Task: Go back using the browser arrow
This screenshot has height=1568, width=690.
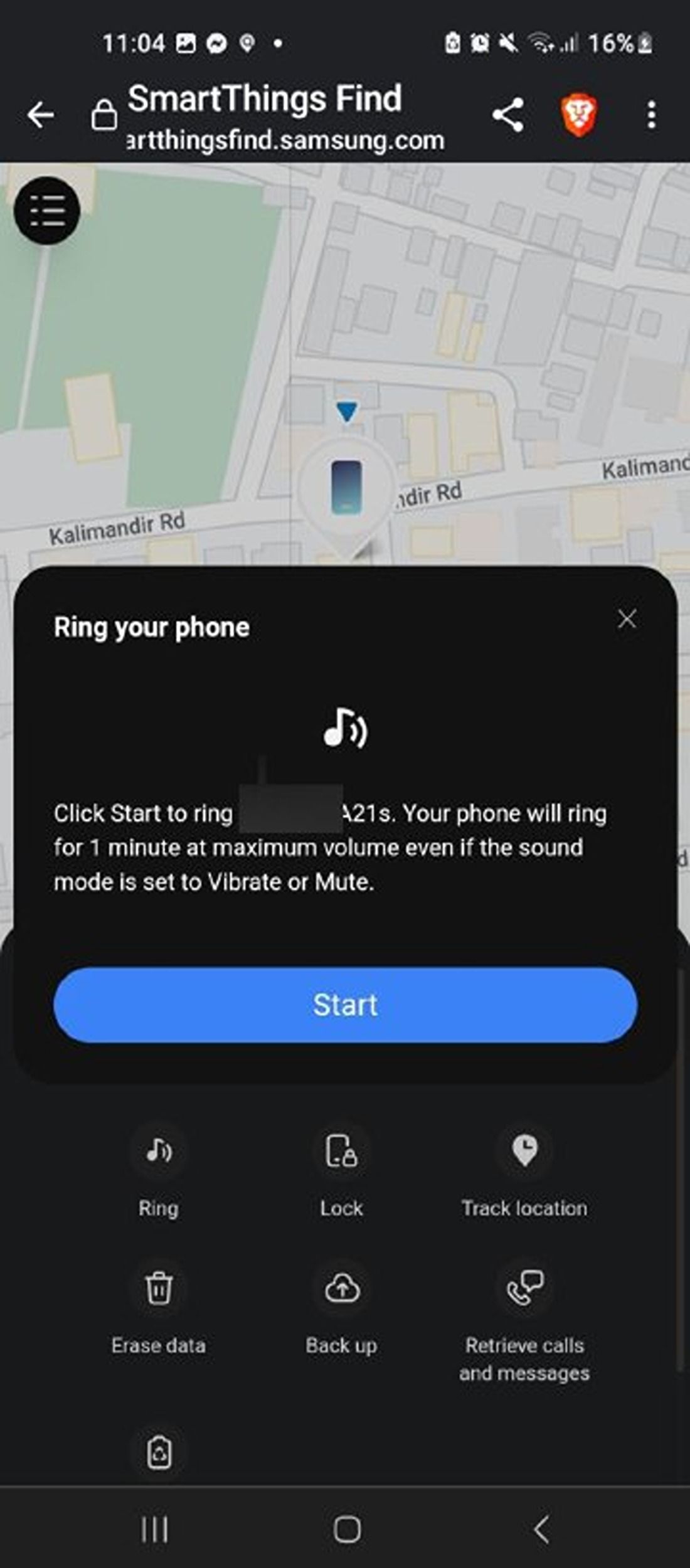Action: tap(41, 115)
